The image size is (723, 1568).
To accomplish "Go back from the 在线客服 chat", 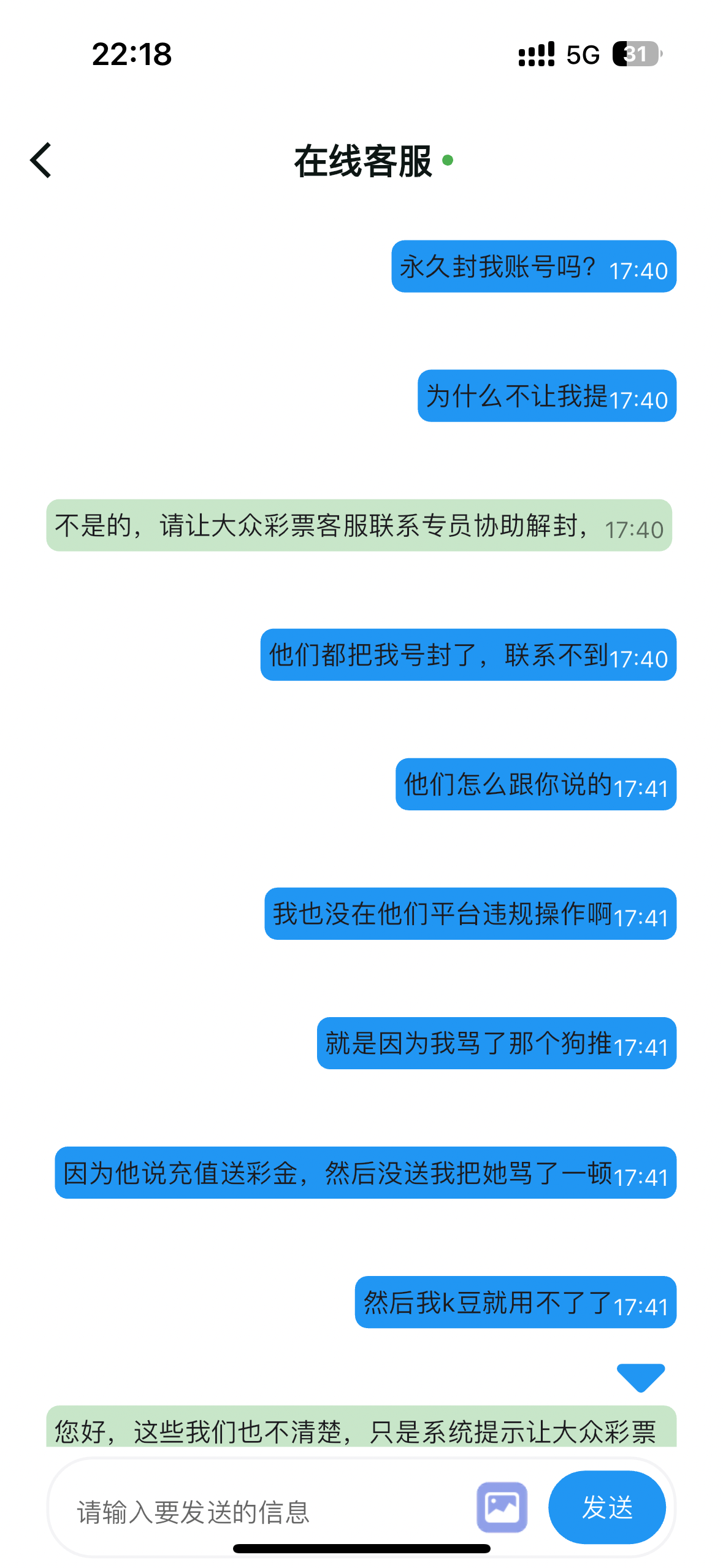I will 41,161.
